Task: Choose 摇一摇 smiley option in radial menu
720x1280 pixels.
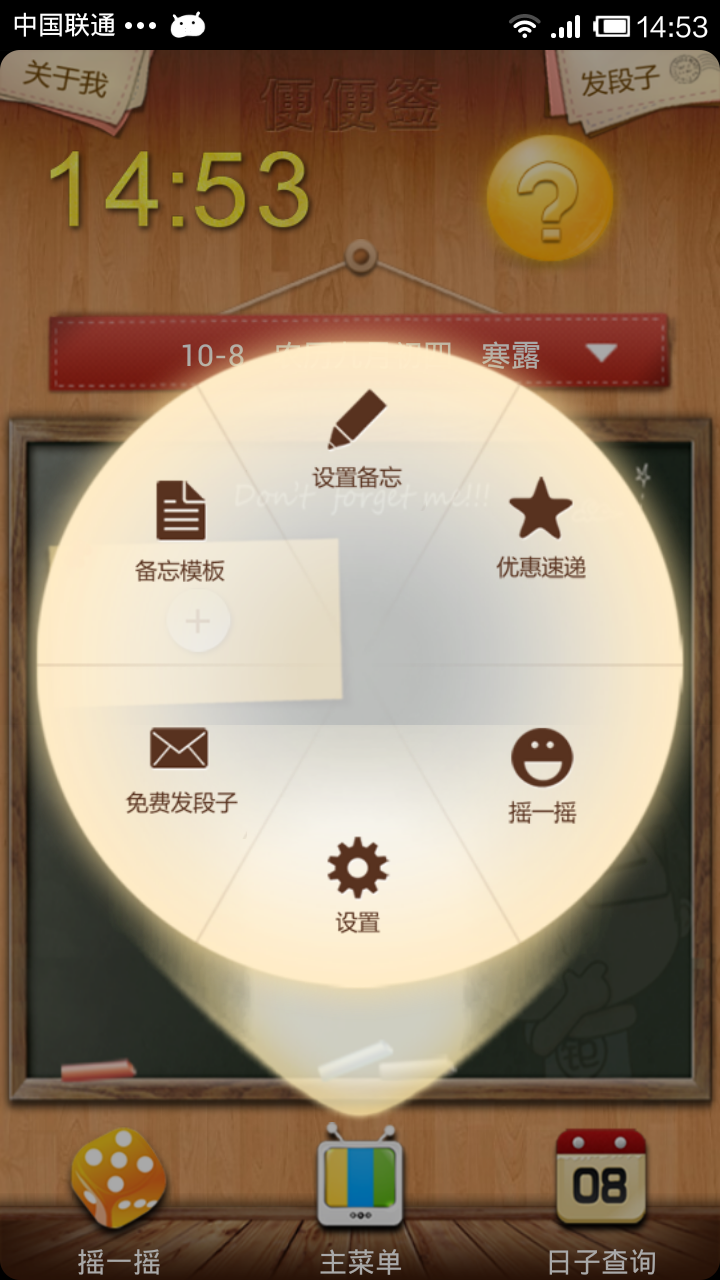Action: 542,774
